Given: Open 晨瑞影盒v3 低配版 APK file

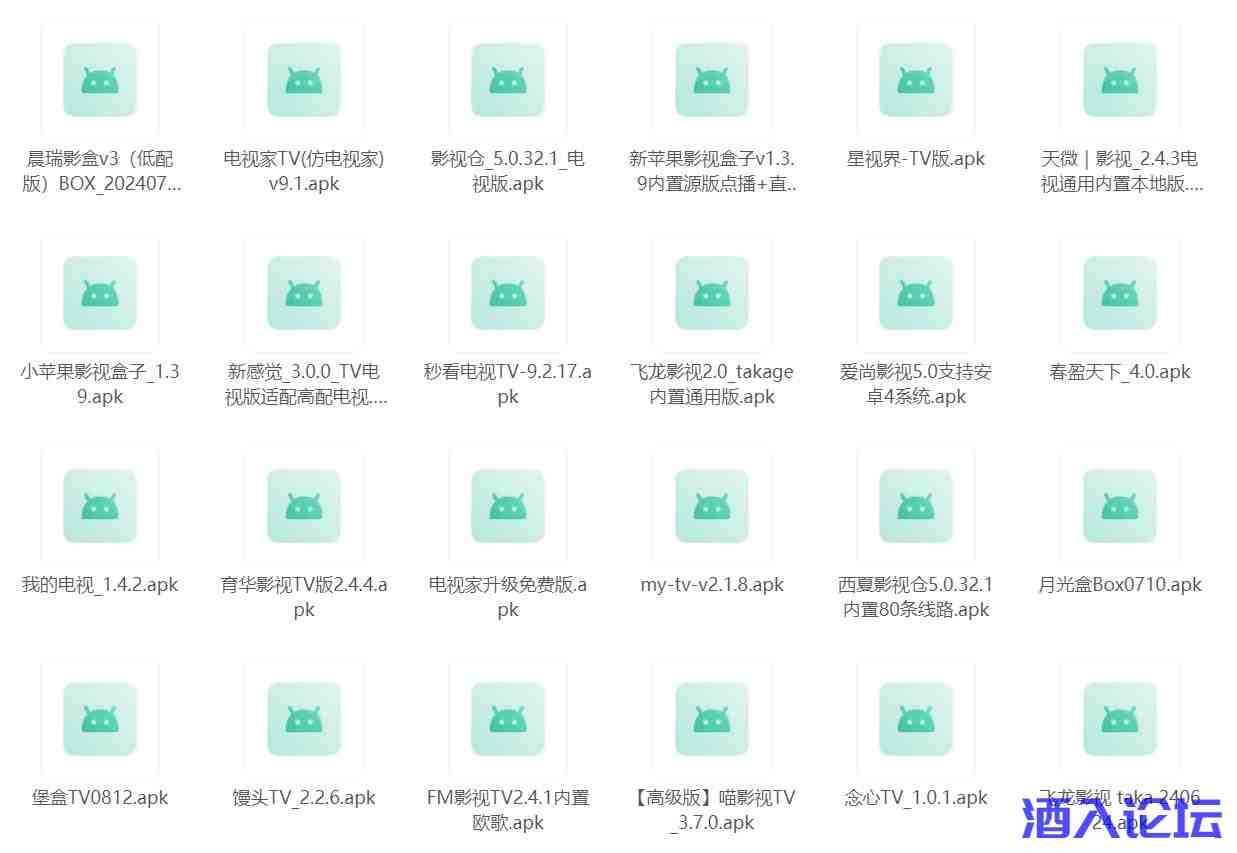Looking at the screenshot, I should pyautogui.click(x=100, y=80).
